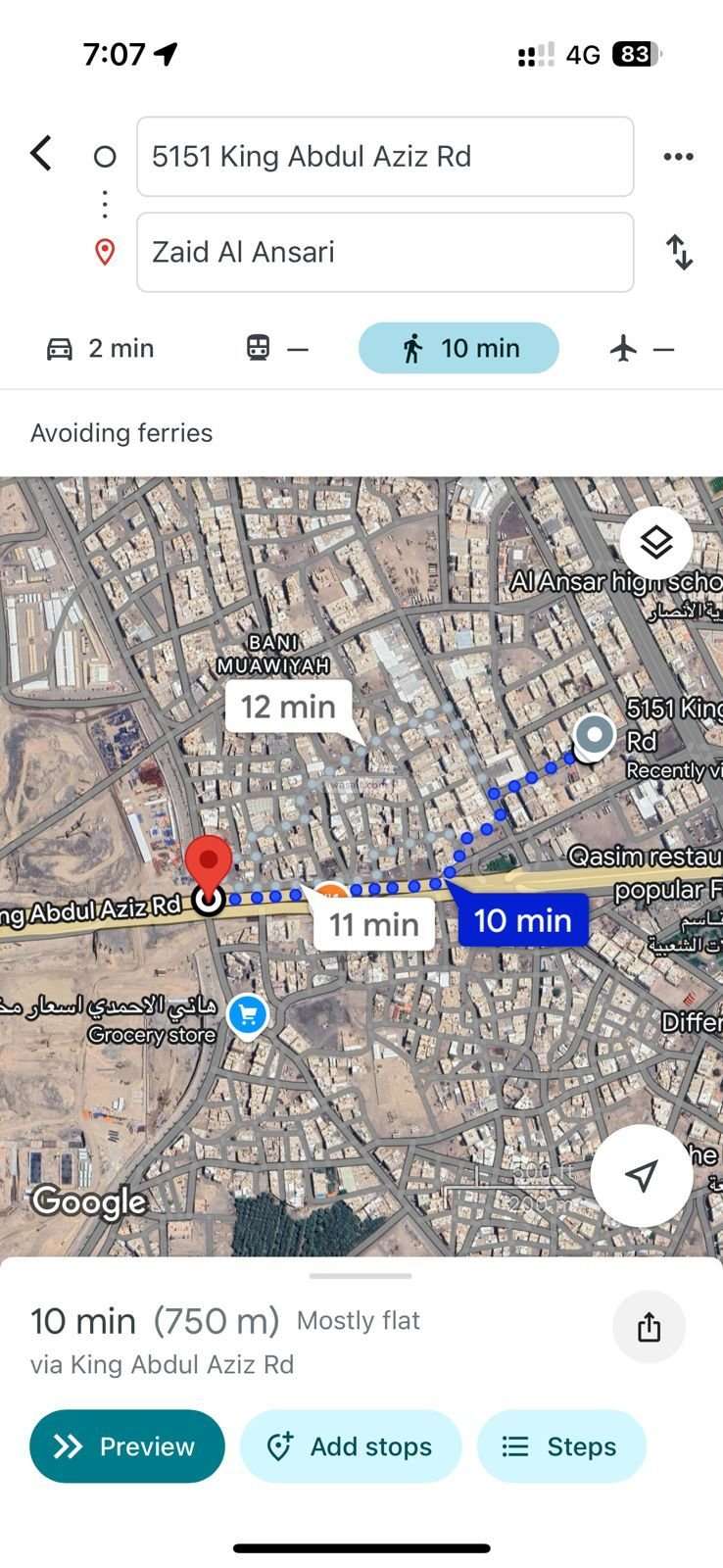Choose the 11 min alternate route
Screen dimensions: 723x1568
click(373, 924)
